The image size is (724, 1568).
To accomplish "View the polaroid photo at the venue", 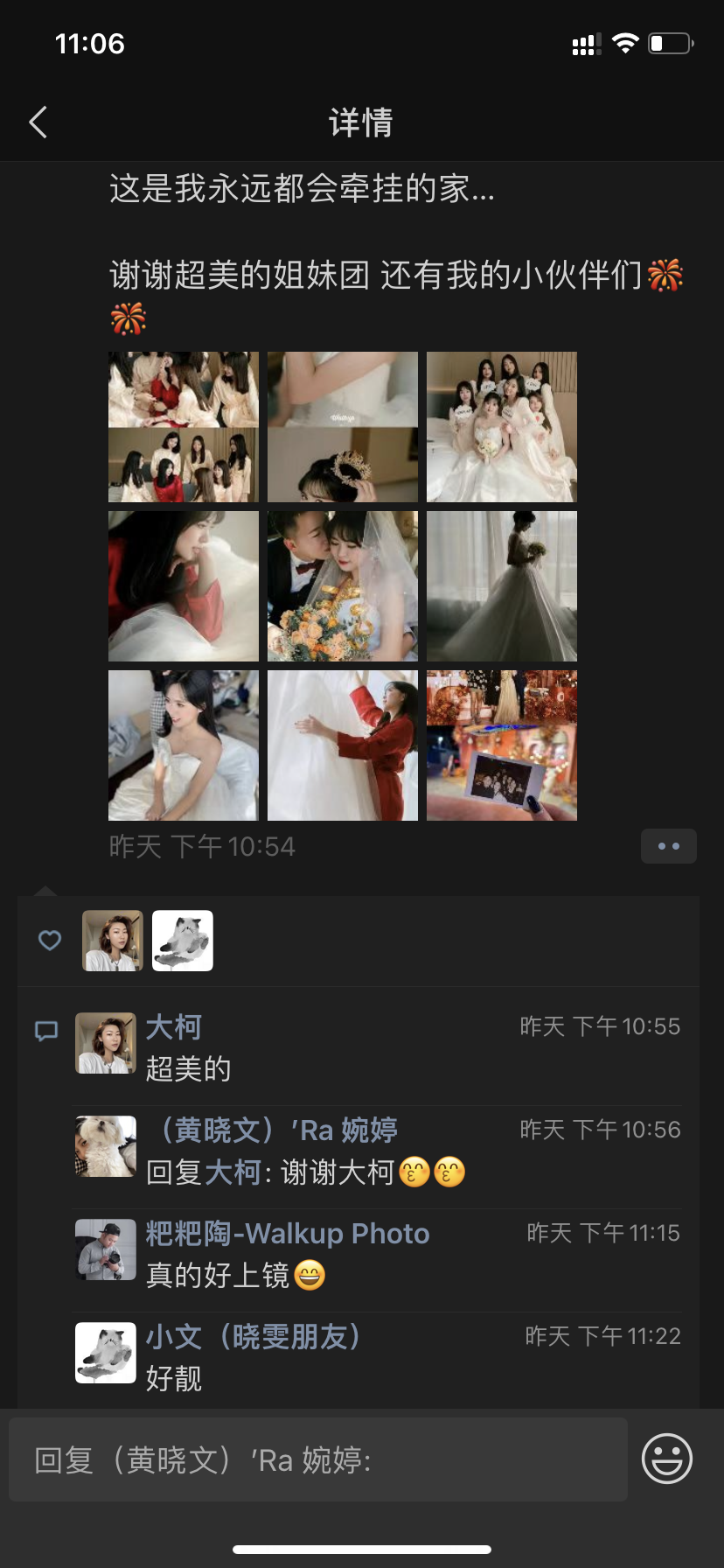I will [x=502, y=745].
